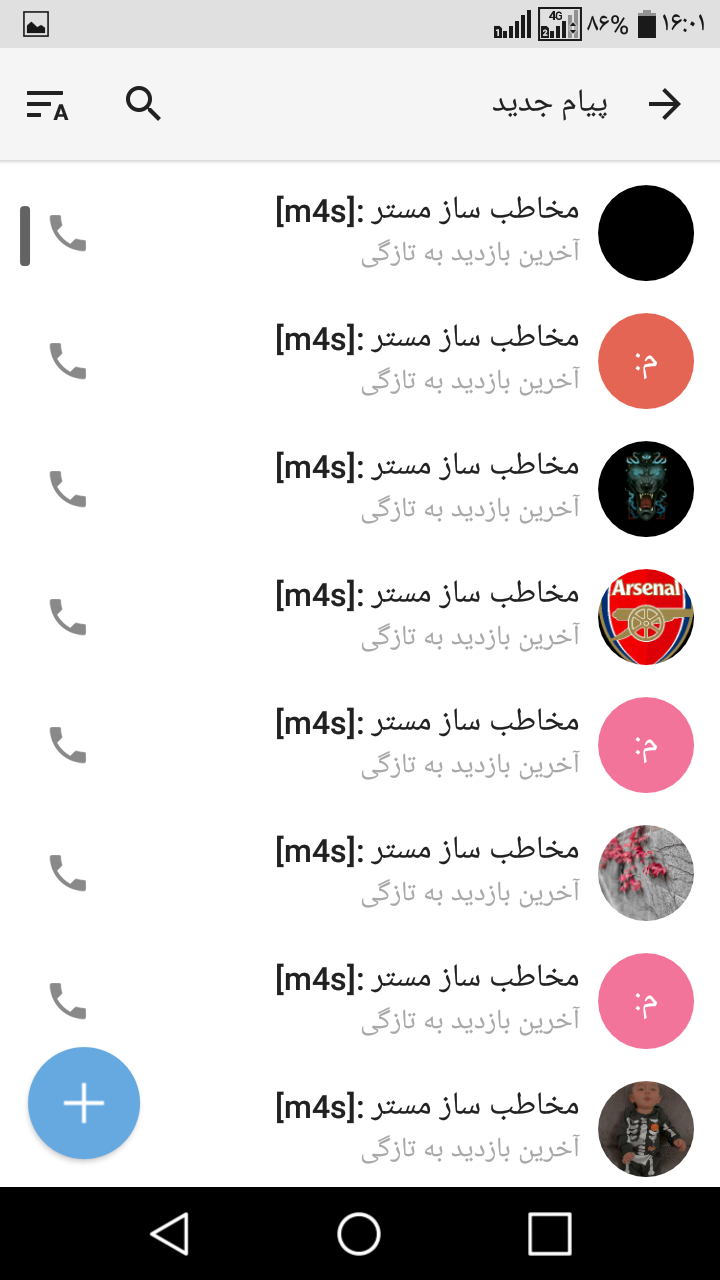Open the contact search

coord(143,104)
